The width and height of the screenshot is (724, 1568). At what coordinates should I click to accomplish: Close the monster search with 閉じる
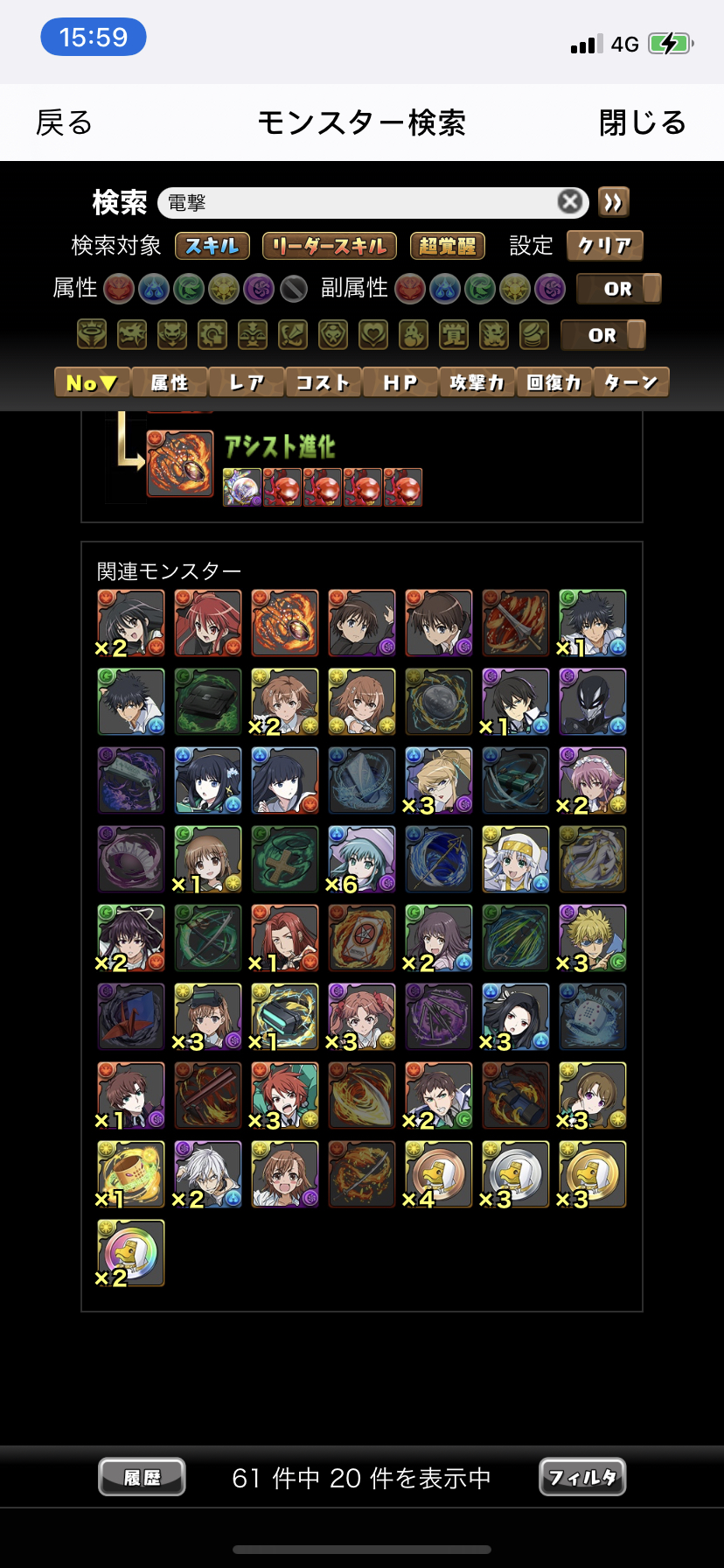tap(643, 122)
